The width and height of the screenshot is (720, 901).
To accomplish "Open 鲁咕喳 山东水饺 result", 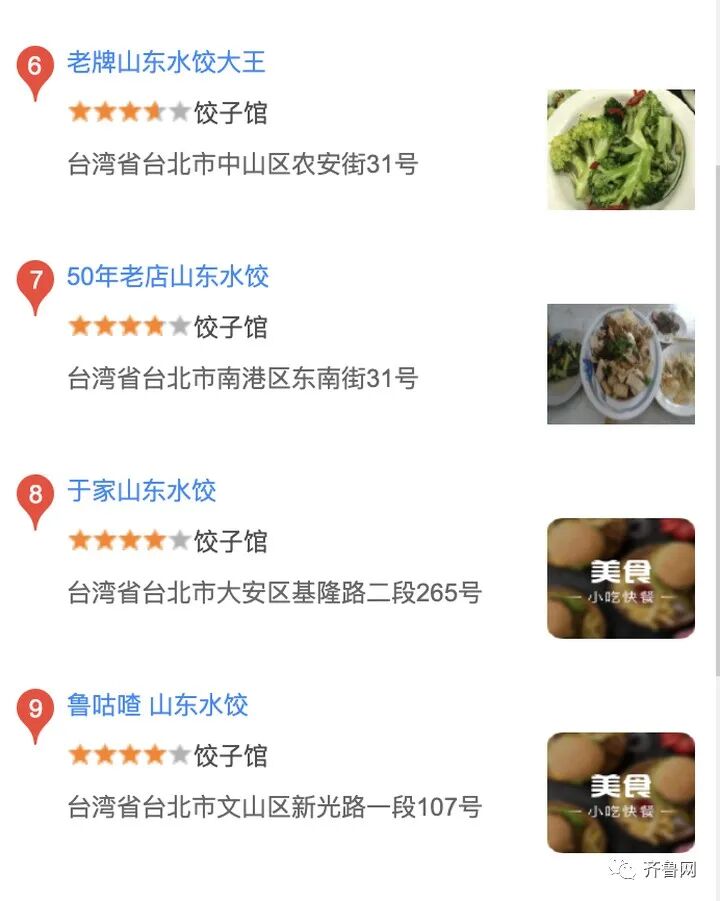I will click(157, 705).
